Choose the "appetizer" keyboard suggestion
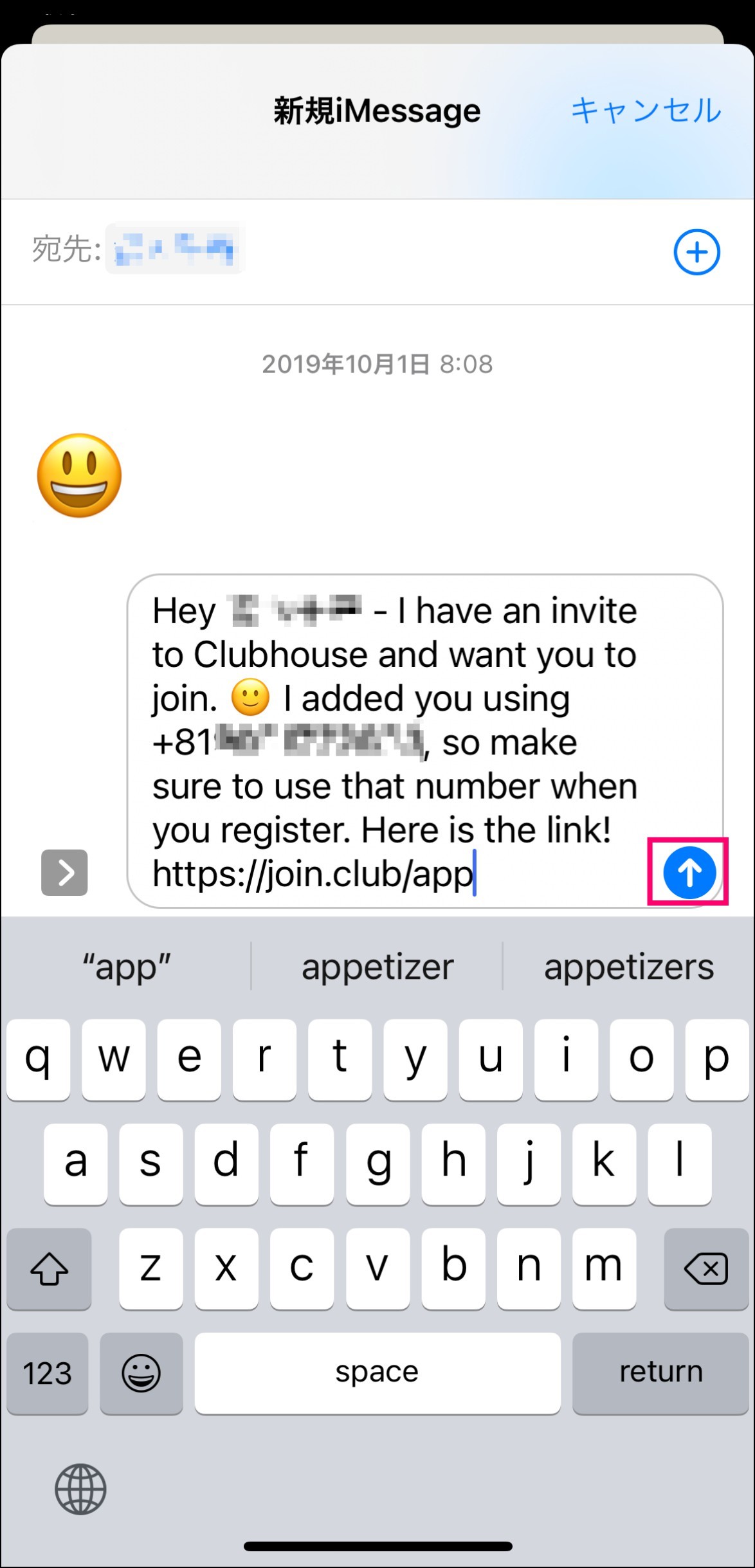 coord(377,966)
